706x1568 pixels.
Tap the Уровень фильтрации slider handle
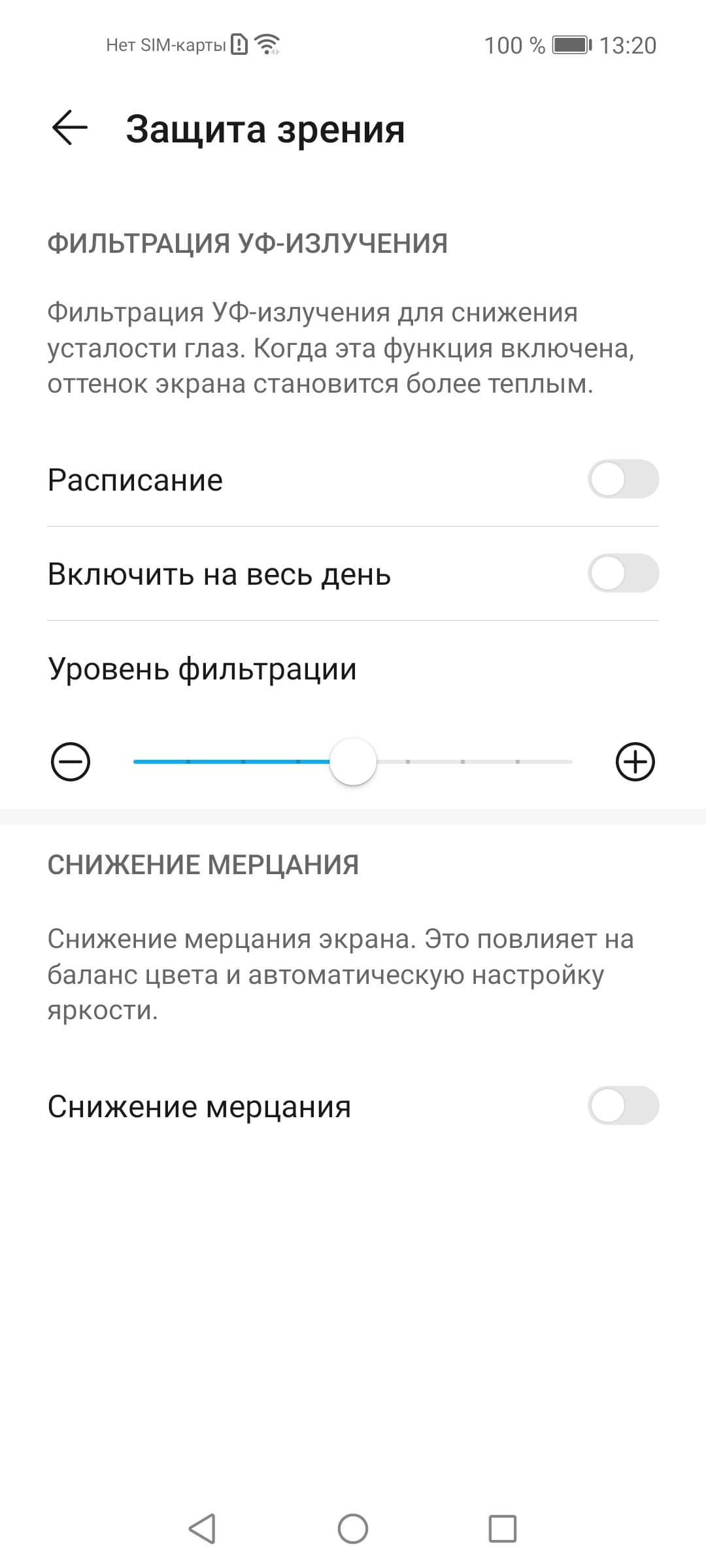click(x=353, y=762)
